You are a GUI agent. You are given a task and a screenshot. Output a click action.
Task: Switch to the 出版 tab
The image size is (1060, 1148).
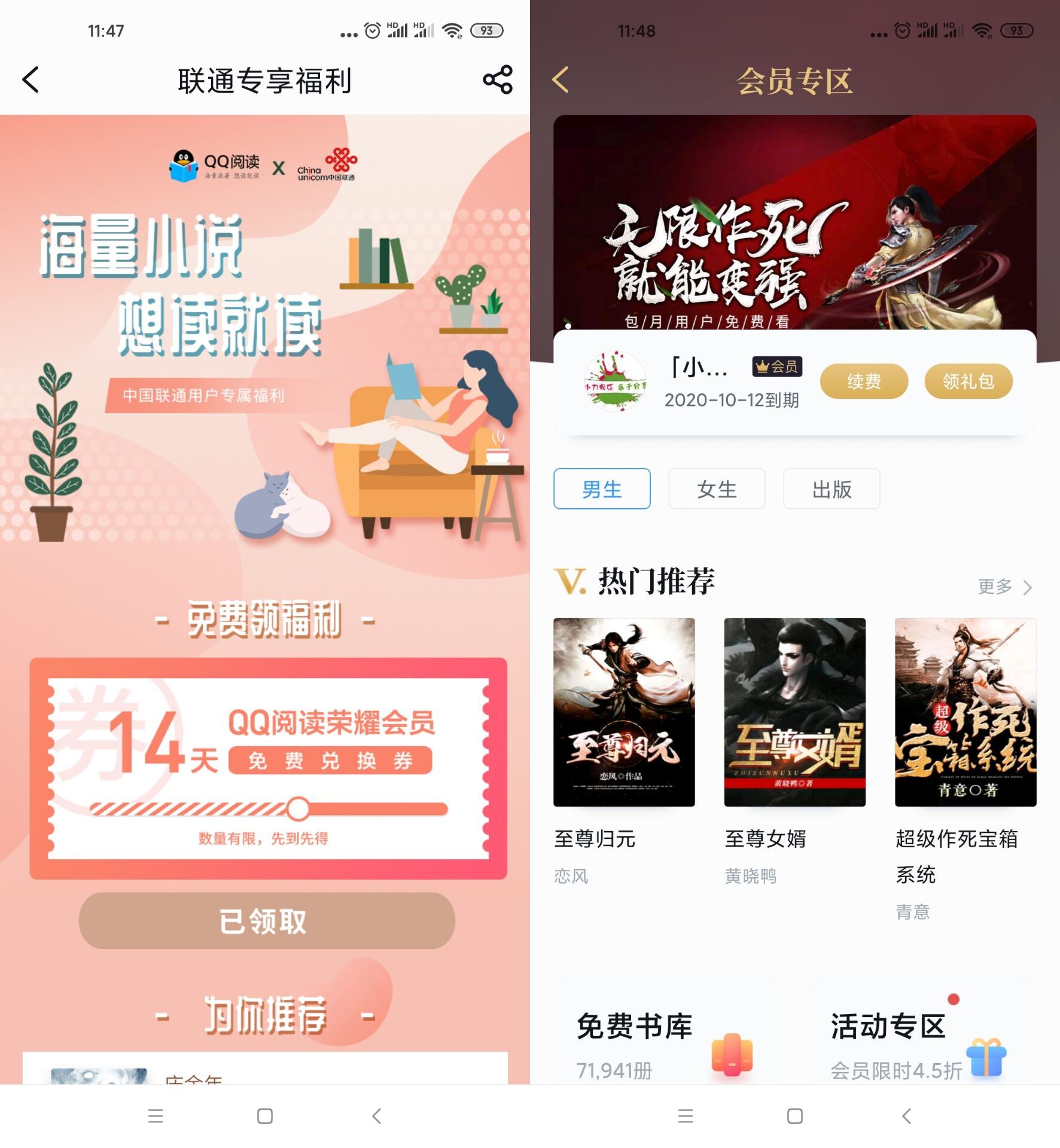(831, 489)
